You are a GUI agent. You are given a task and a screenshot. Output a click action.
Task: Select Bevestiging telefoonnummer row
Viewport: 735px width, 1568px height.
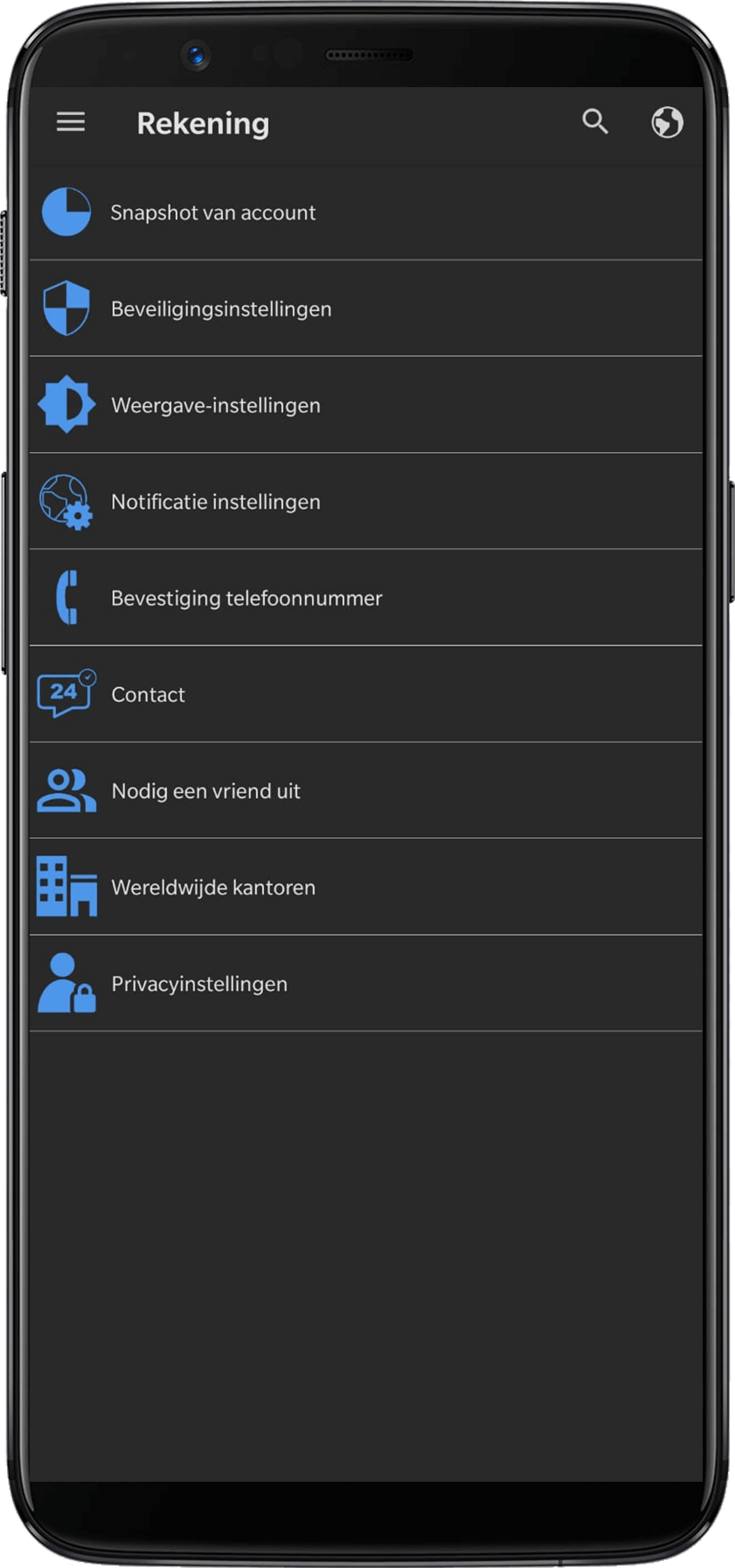pyautogui.click(x=246, y=598)
